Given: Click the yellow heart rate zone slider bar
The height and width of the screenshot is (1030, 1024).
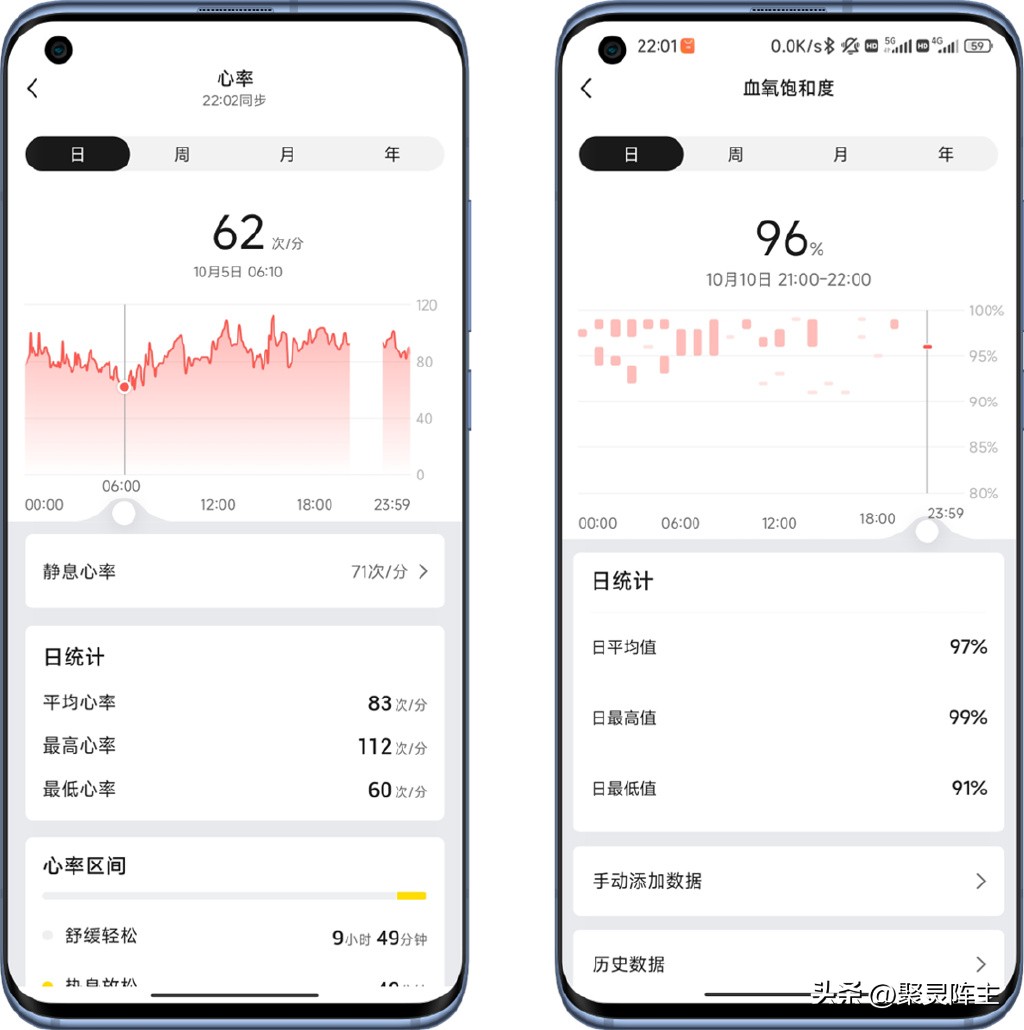Looking at the screenshot, I should 413,897.
